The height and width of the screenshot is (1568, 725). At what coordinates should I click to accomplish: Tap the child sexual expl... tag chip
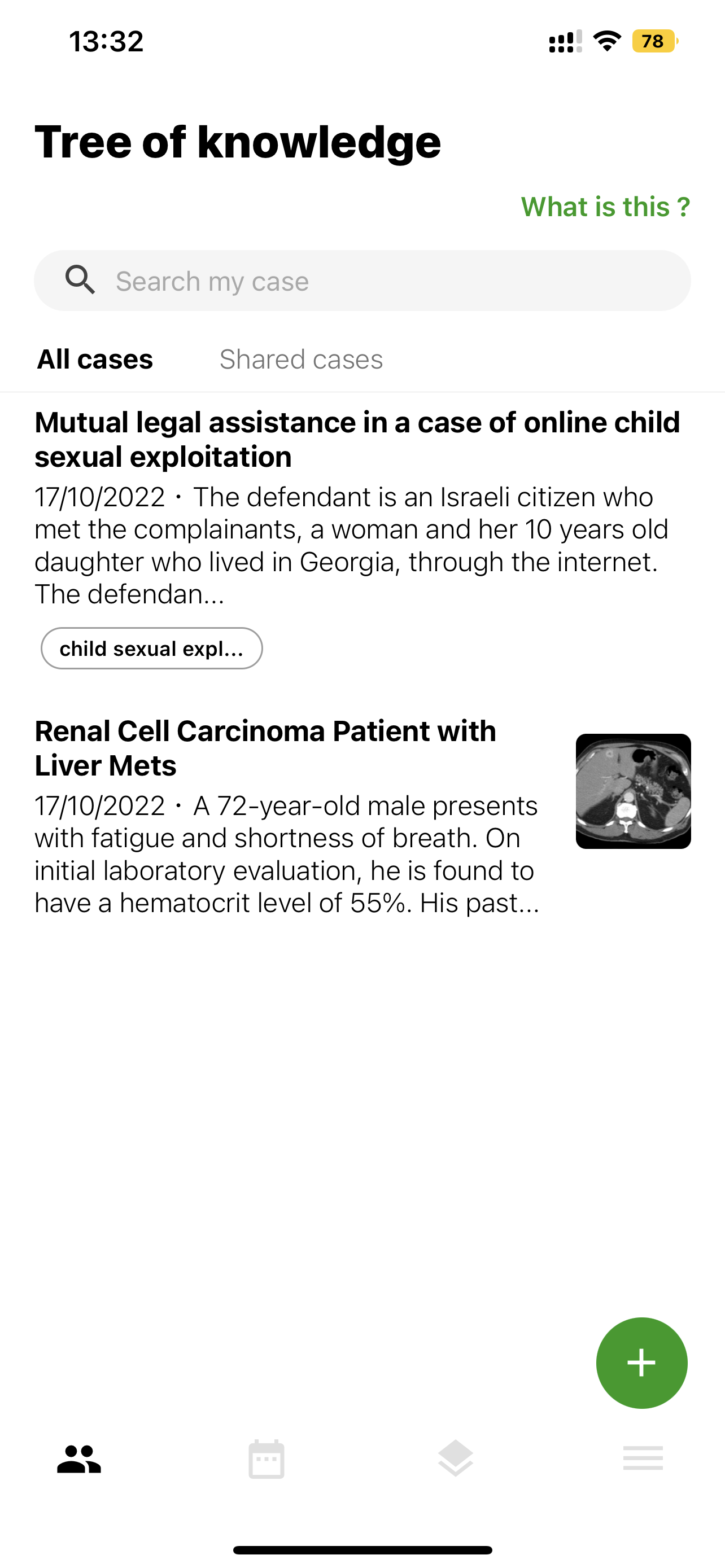coord(151,649)
